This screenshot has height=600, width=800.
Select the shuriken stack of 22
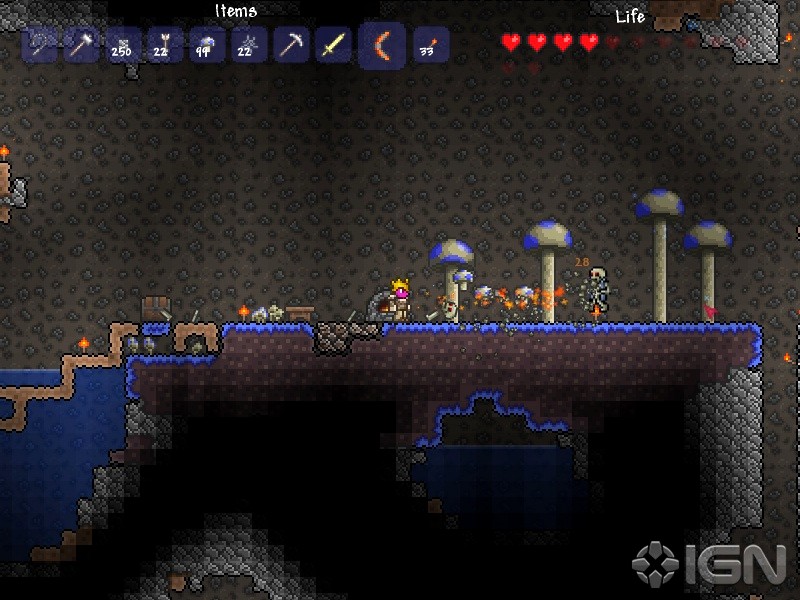point(249,45)
